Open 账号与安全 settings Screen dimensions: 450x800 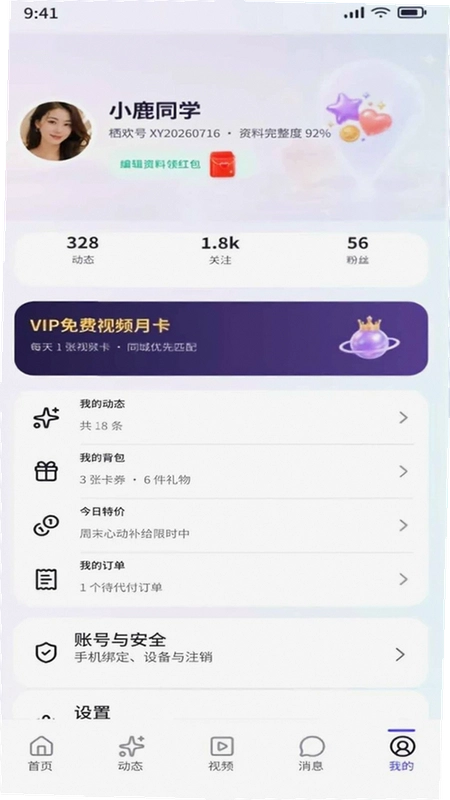click(x=221, y=653)
